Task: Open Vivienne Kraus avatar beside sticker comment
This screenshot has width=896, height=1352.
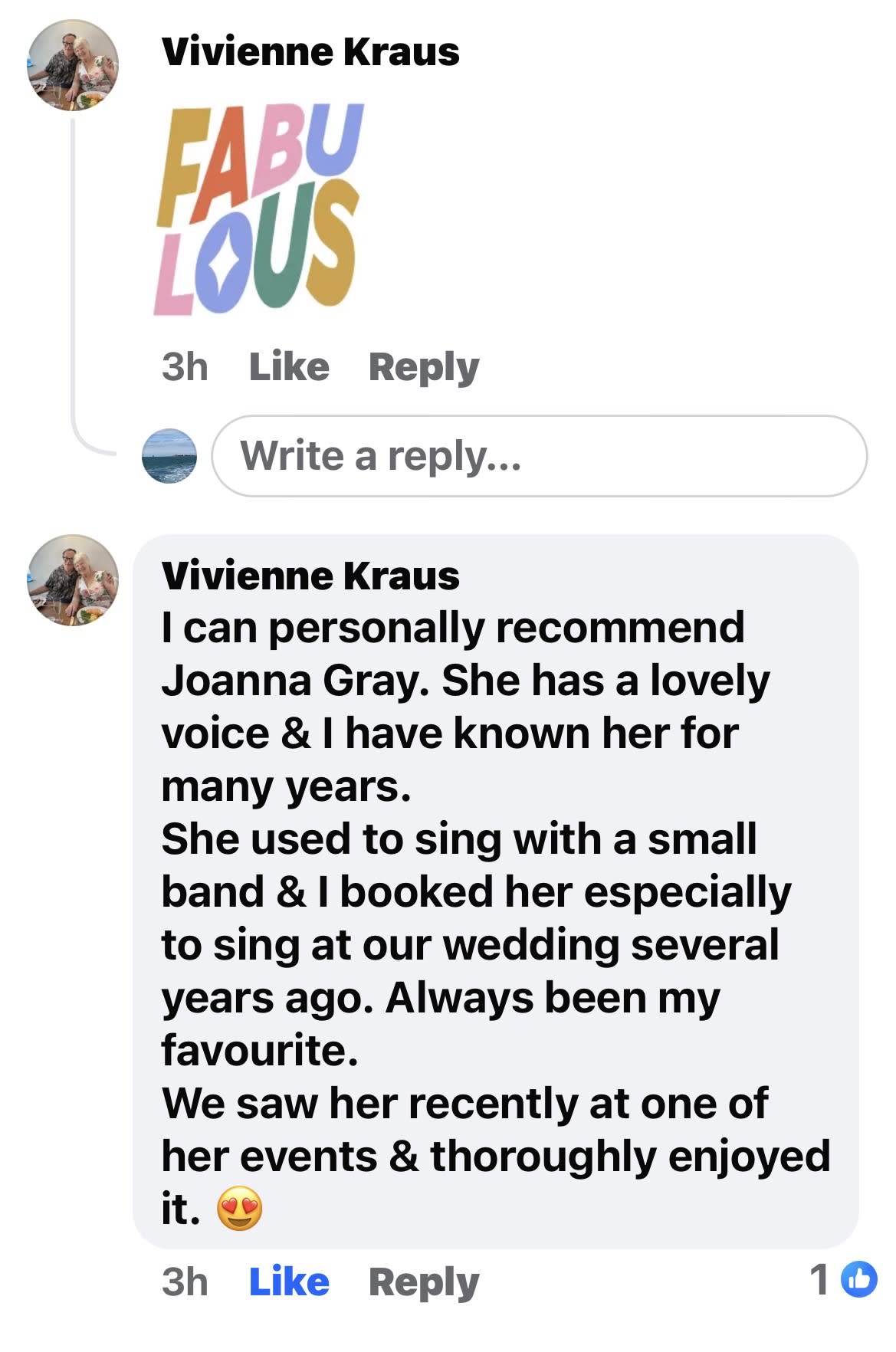Action: click(x=74, y=65)
